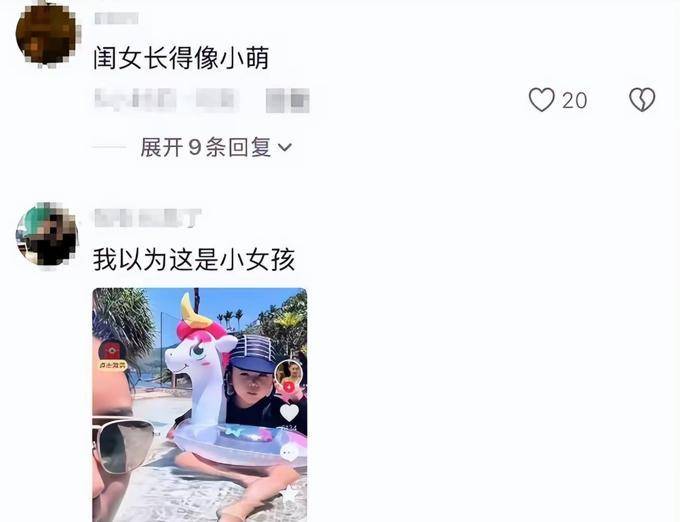Dislike the comment "闺女长得像小萌" with broken heart
The width and height of the screenshot is (680, 522).
(641, 100)
